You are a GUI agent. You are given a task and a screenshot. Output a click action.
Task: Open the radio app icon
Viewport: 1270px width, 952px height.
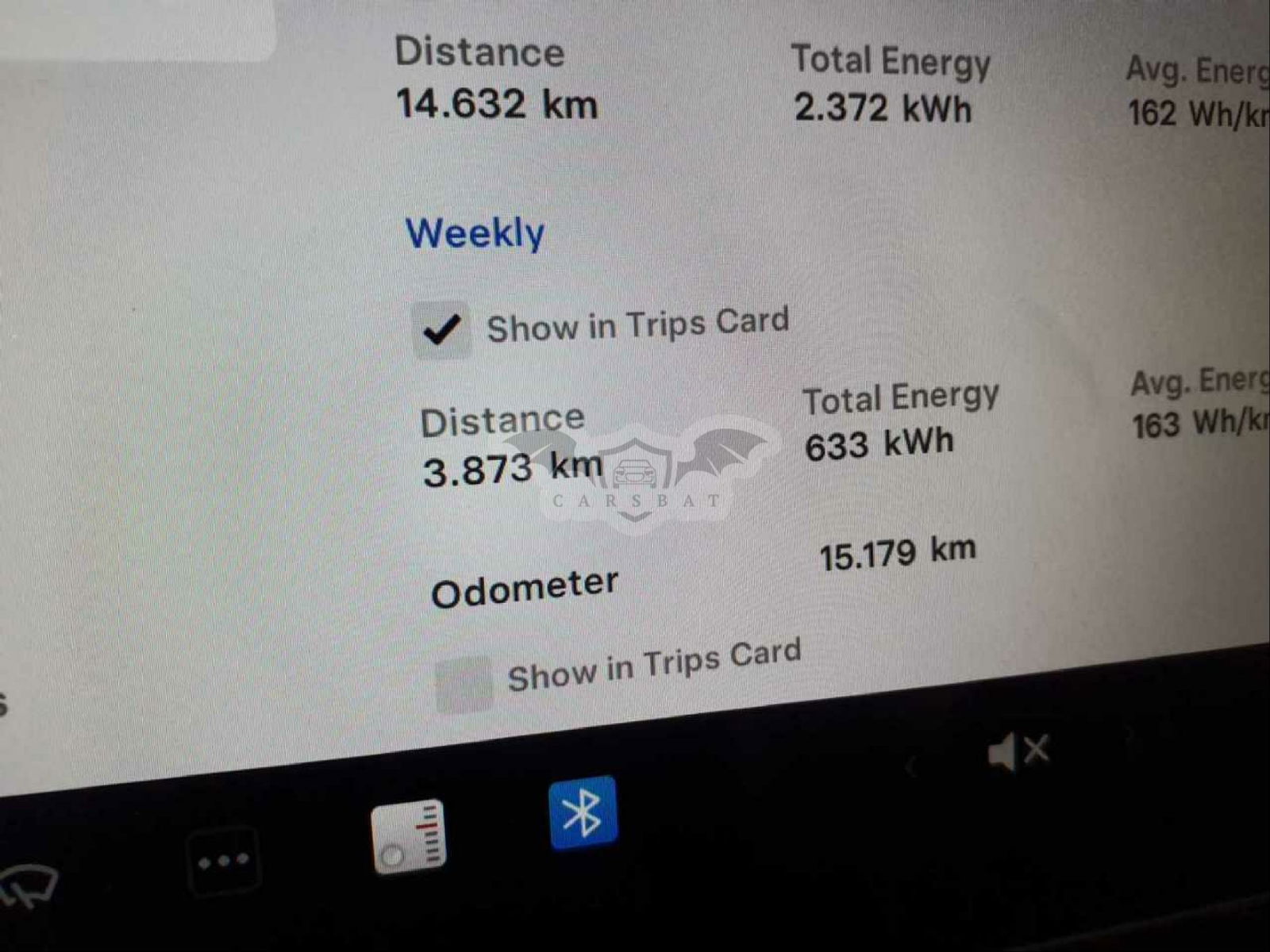click(x=410, y=837)
